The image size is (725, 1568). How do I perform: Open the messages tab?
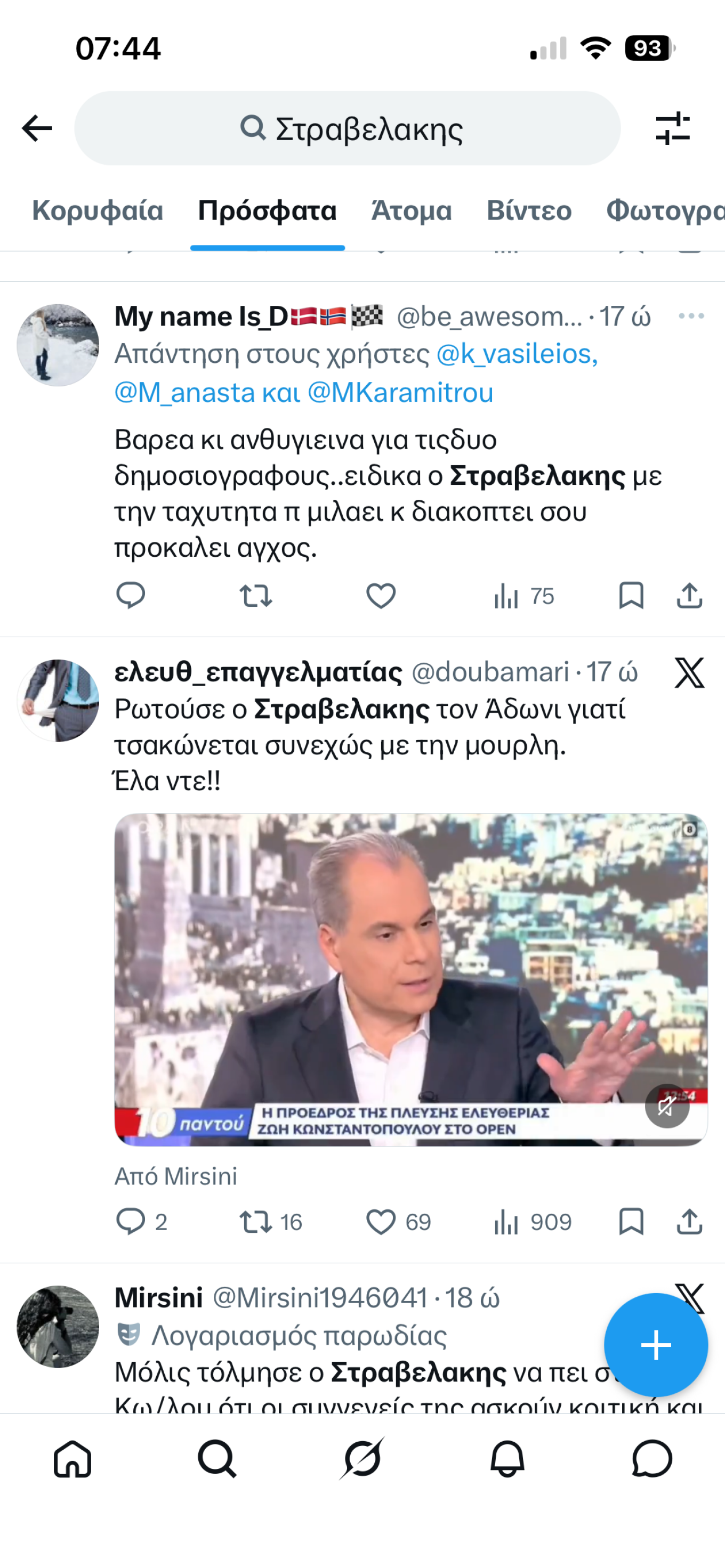click(x=652, y=1459)
